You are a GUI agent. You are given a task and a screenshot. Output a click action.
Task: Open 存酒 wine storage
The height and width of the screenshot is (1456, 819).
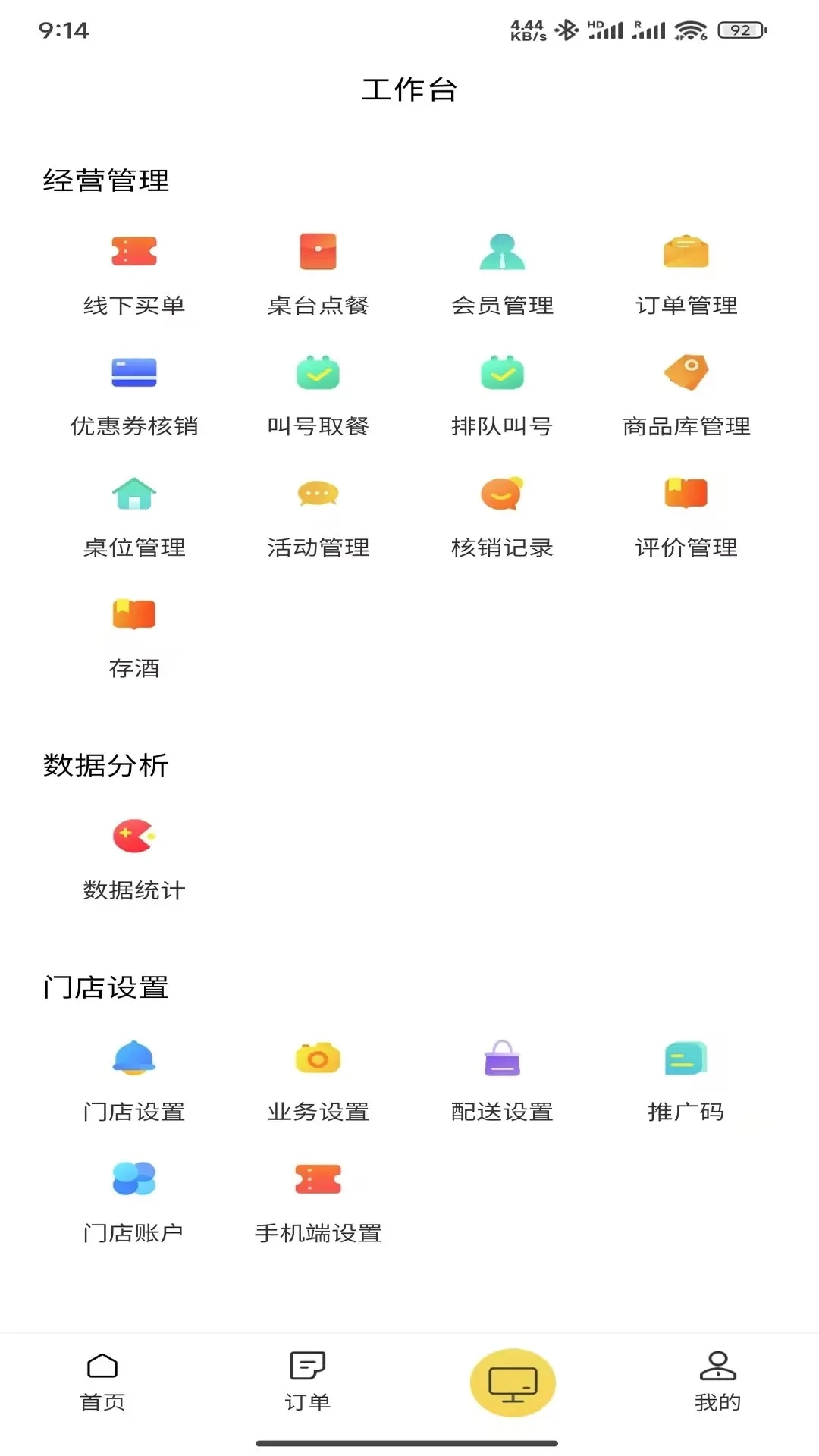click(x=135, y=635)
